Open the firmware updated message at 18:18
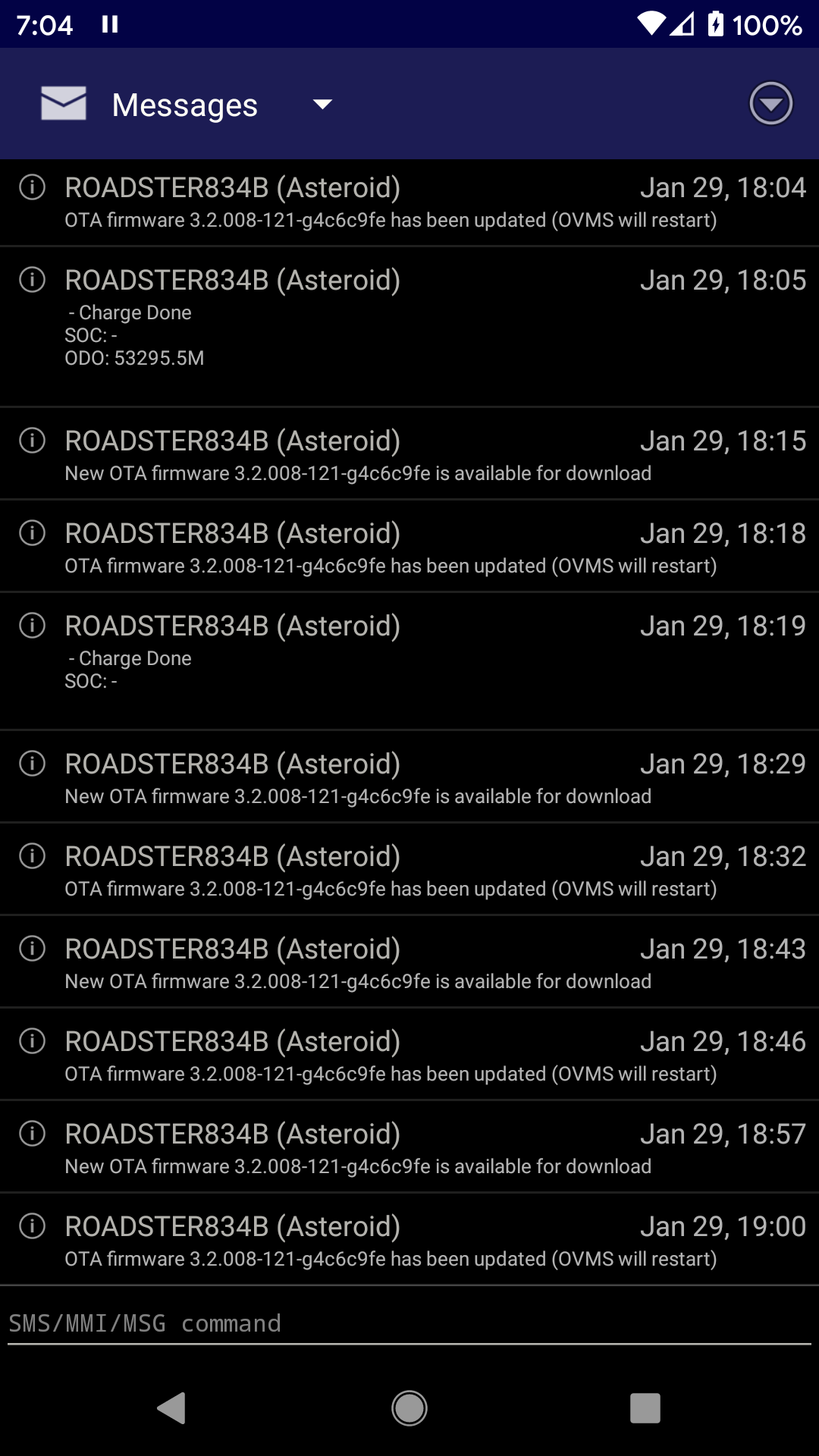Viewport: 819px width, 1456px height. 409,548
